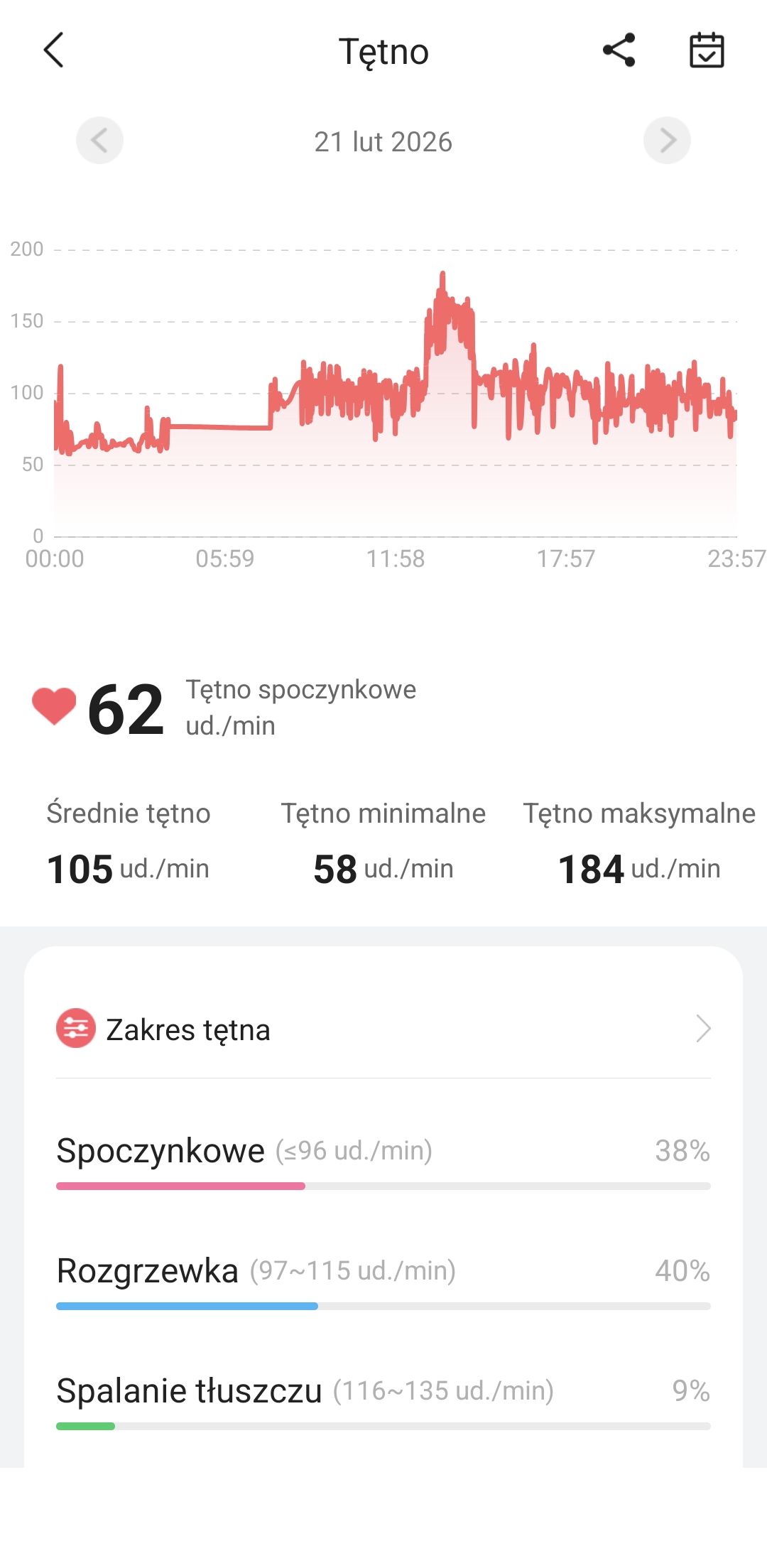
Task: Go to the next day
Action: [x=667, y=141]
